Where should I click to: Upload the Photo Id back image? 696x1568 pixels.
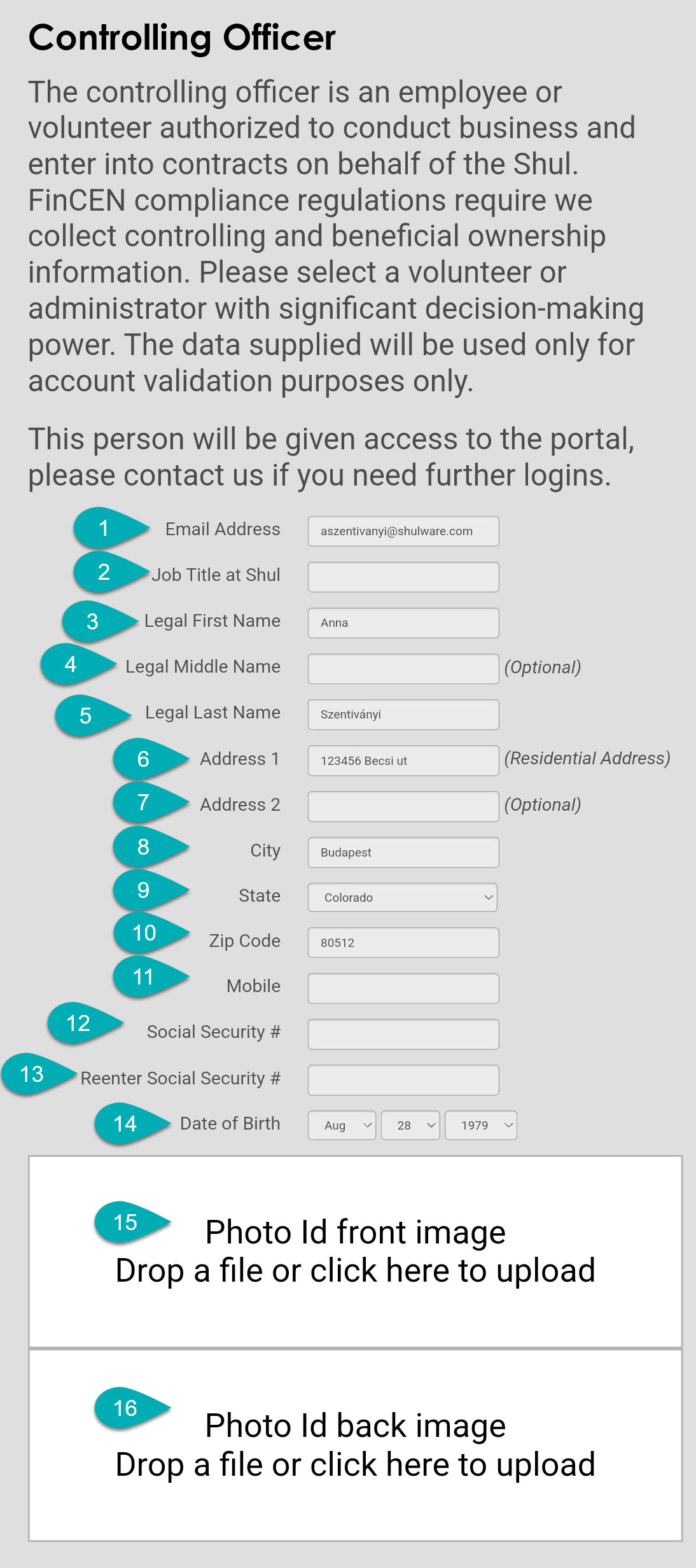[355, 1445]
